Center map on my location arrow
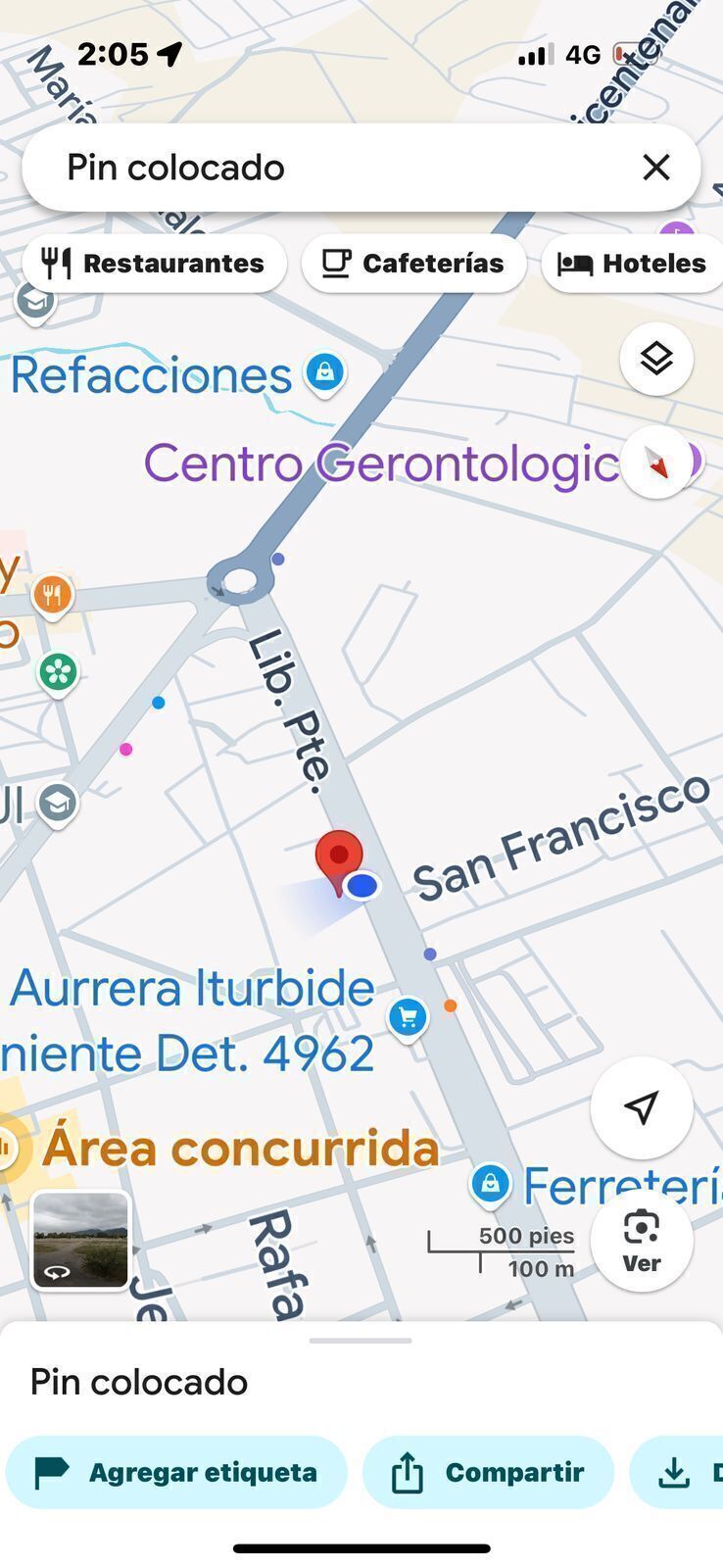This screenshot has height=1568, width=723. (x=642, y=1108)
